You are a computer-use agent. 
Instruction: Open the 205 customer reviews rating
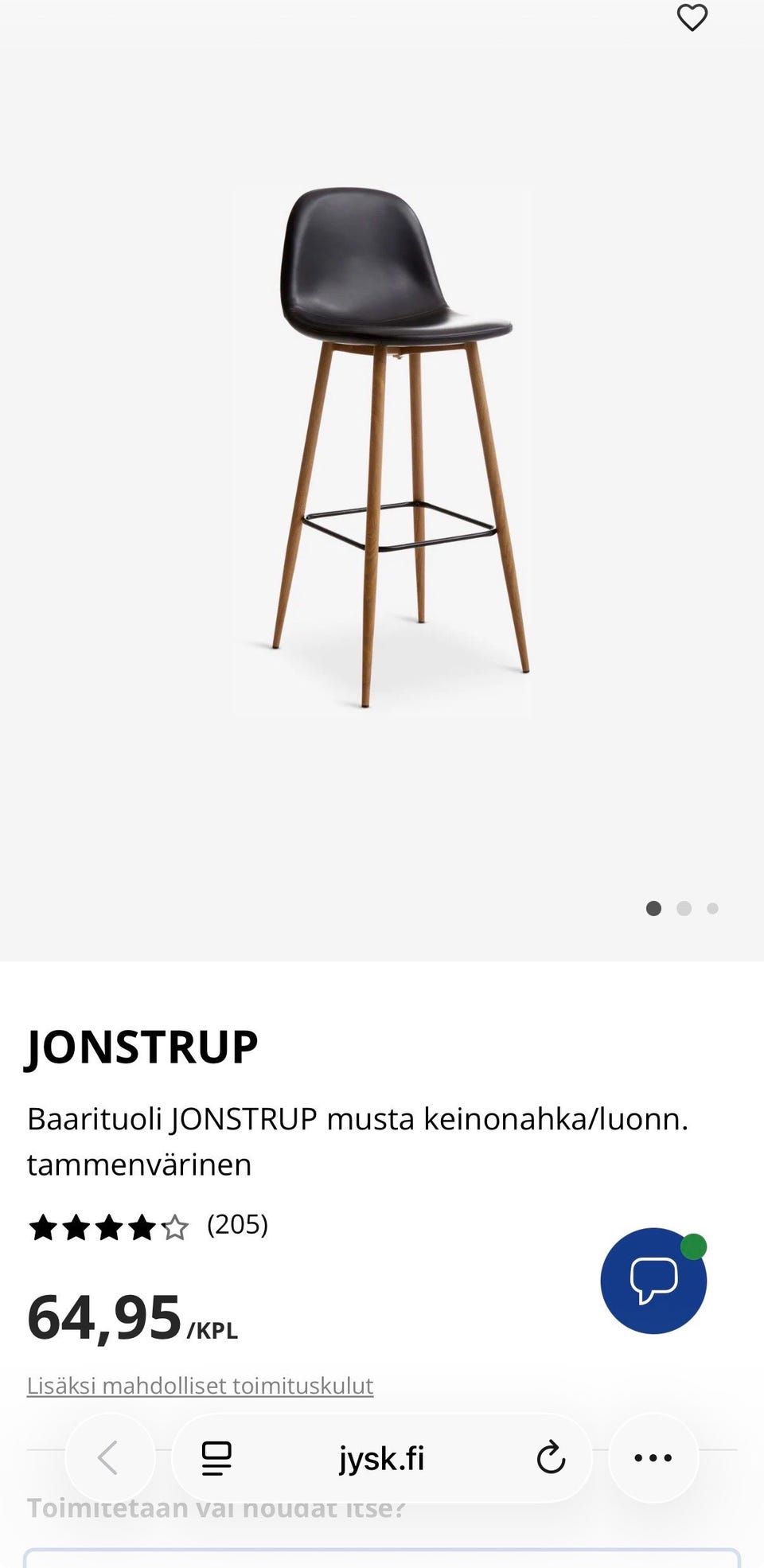click(148, 1227)
